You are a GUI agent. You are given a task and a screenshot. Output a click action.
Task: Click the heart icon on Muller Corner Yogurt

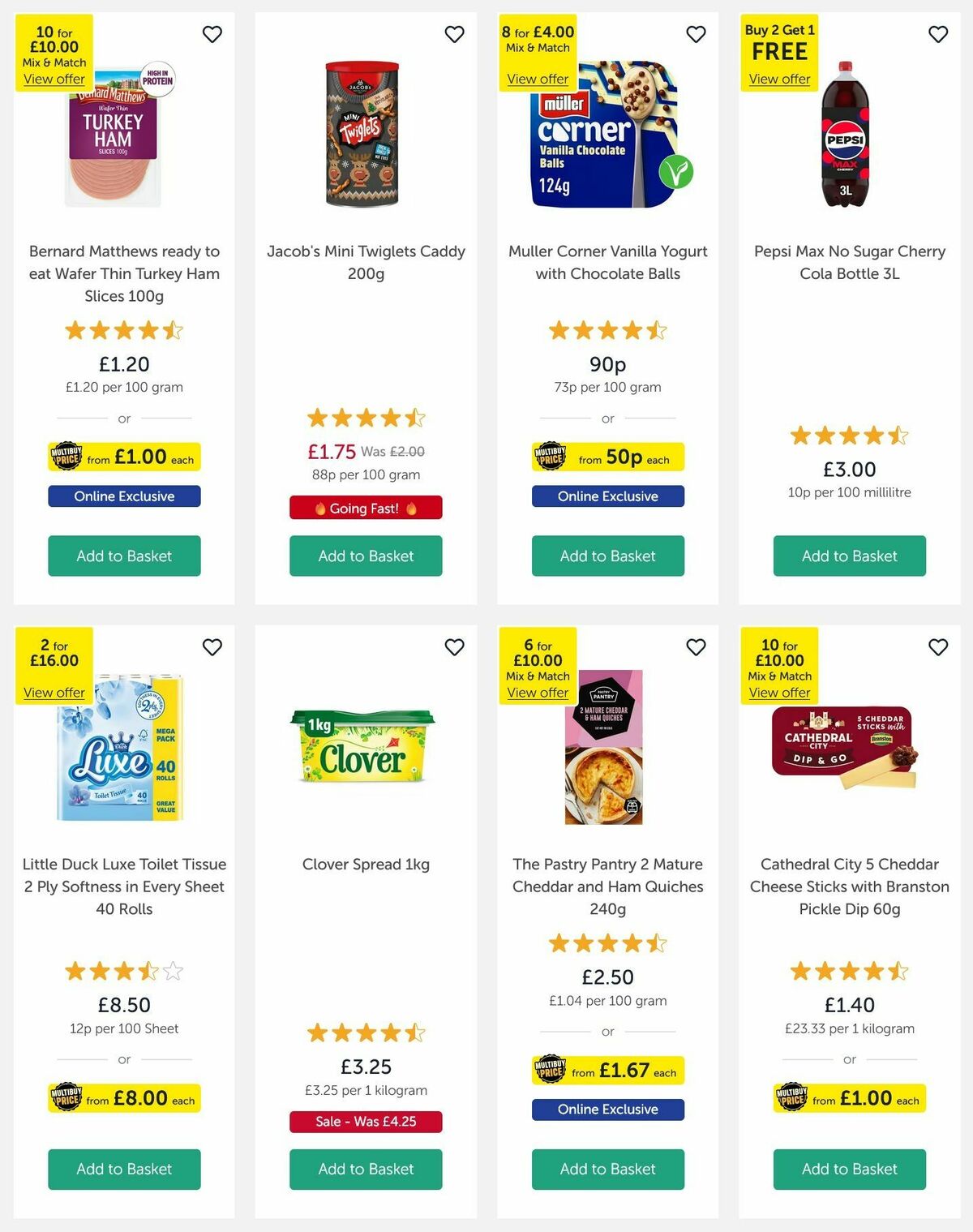pyautogui.click(x=696, y=34)
